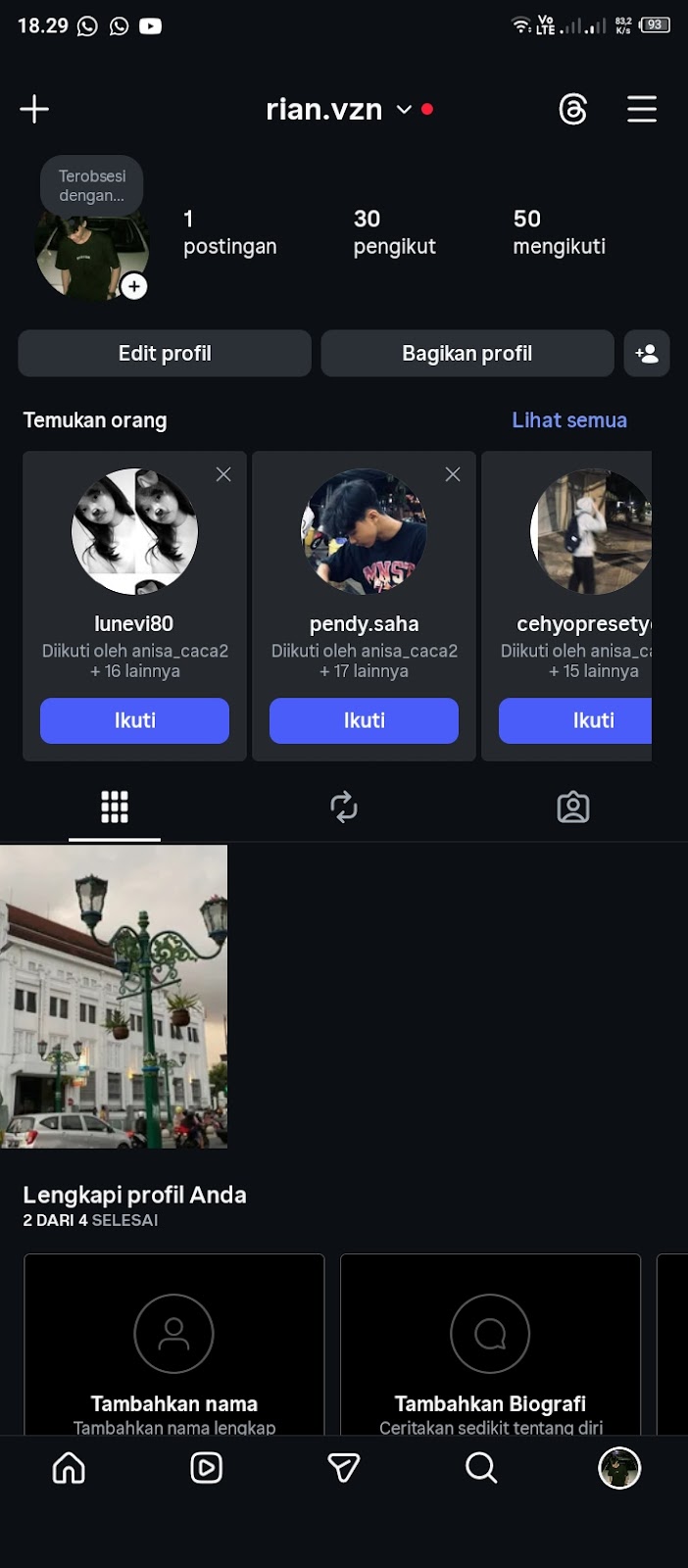Tap the plus icon to create new content
This screenshot has height=1568, width=688.
coord(34,109)
